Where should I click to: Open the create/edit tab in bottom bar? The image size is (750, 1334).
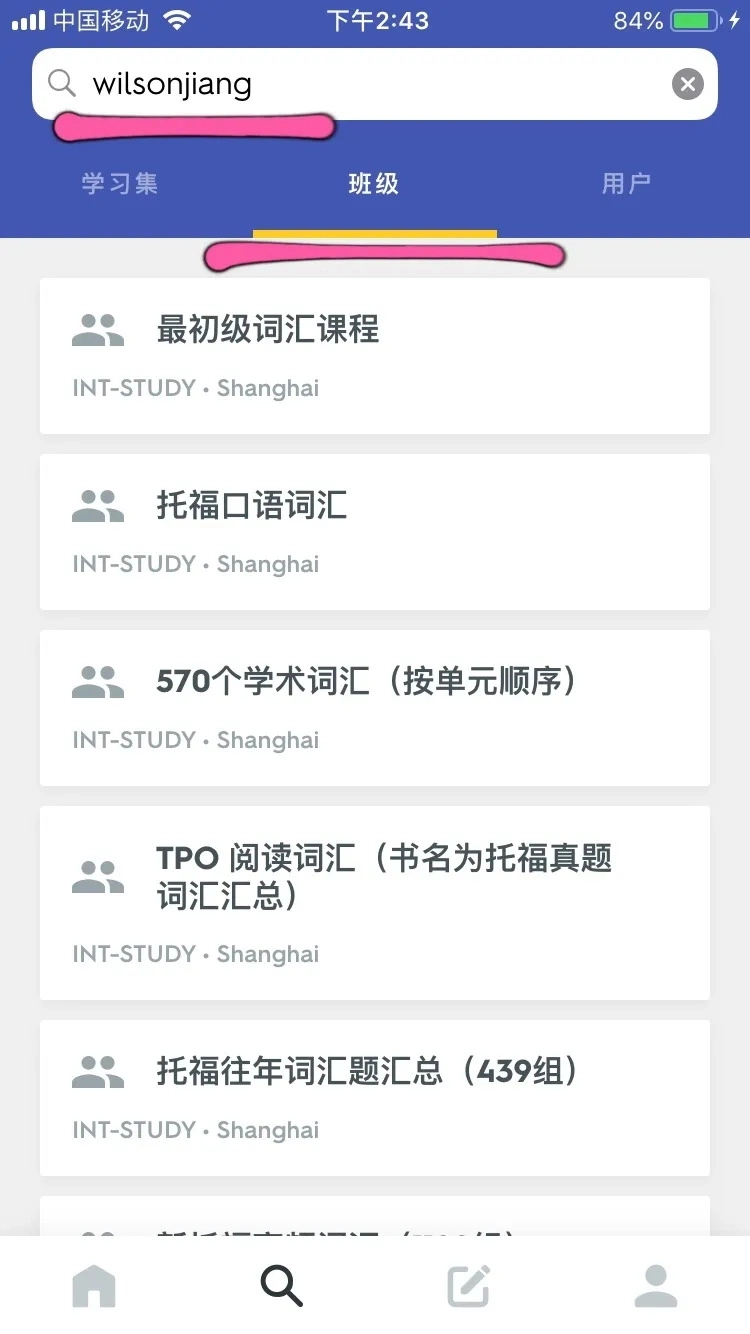click(468, 1286)
